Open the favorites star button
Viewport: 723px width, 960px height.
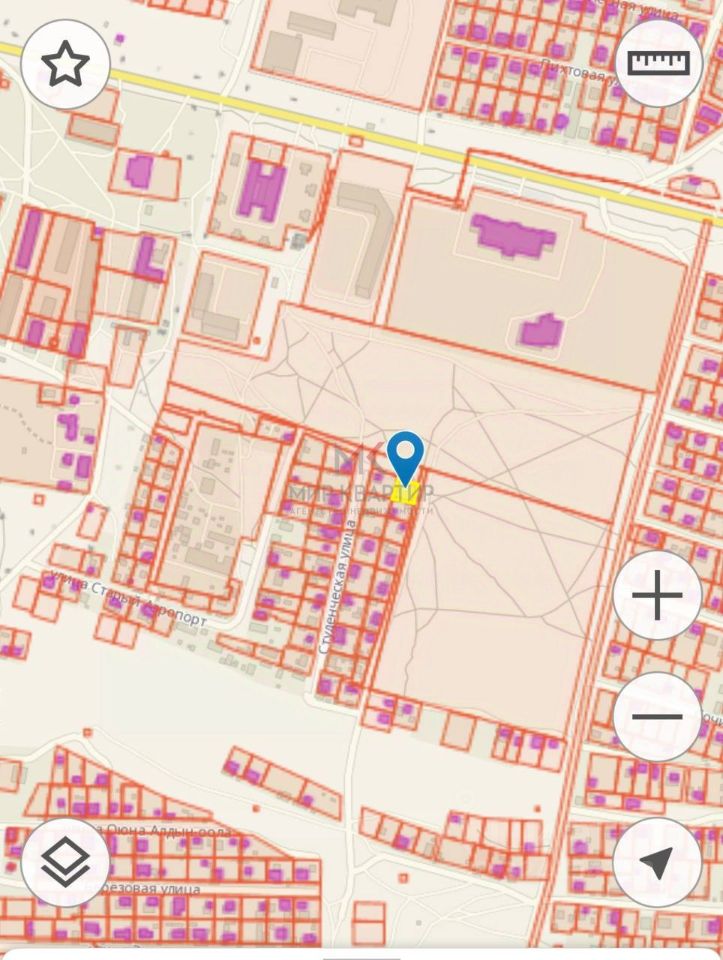pos(65,64)
